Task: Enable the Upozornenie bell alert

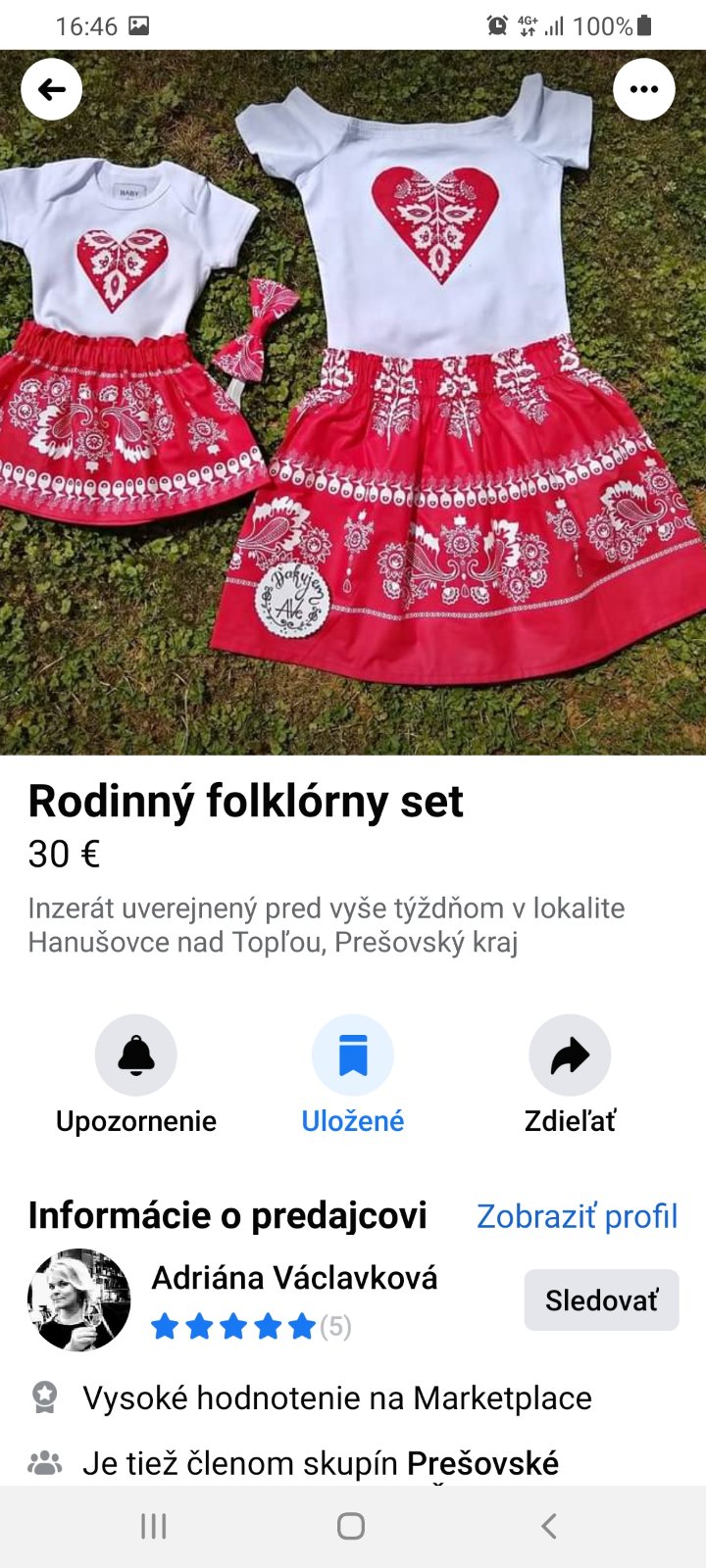Action: [136, 1055]
